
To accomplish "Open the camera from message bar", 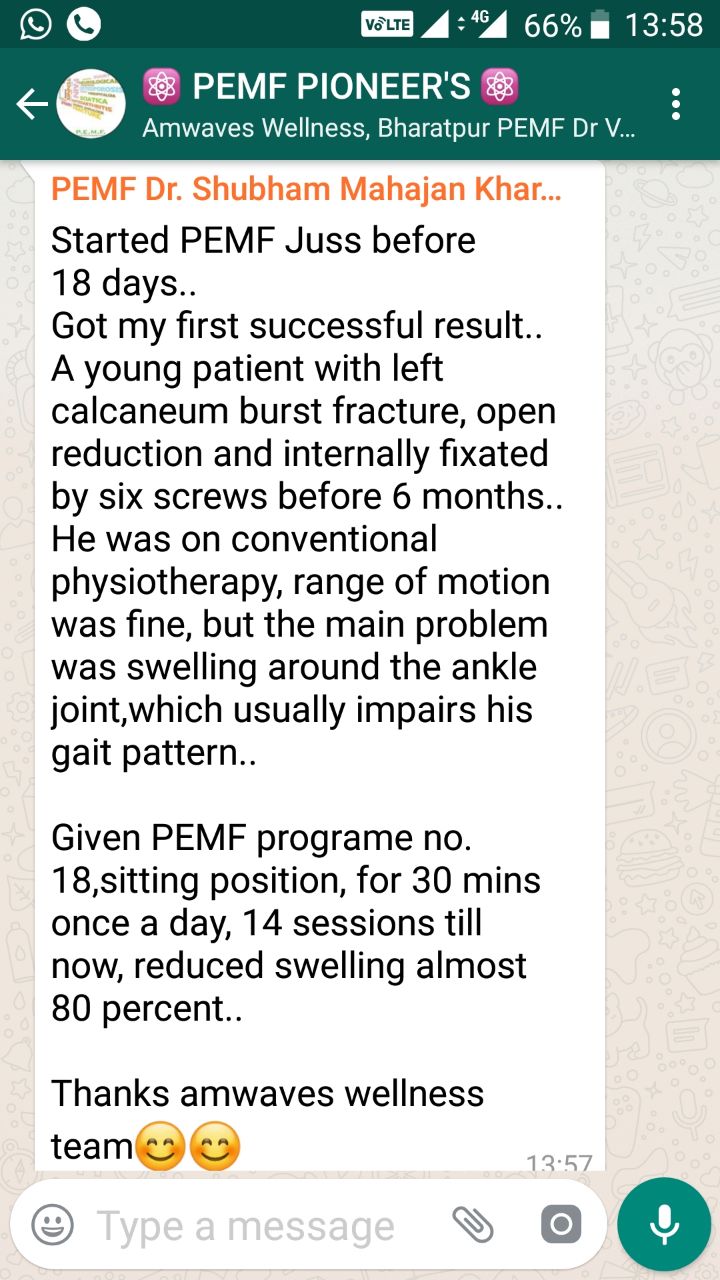I will pyautogui.click(x=561, y=1225).
